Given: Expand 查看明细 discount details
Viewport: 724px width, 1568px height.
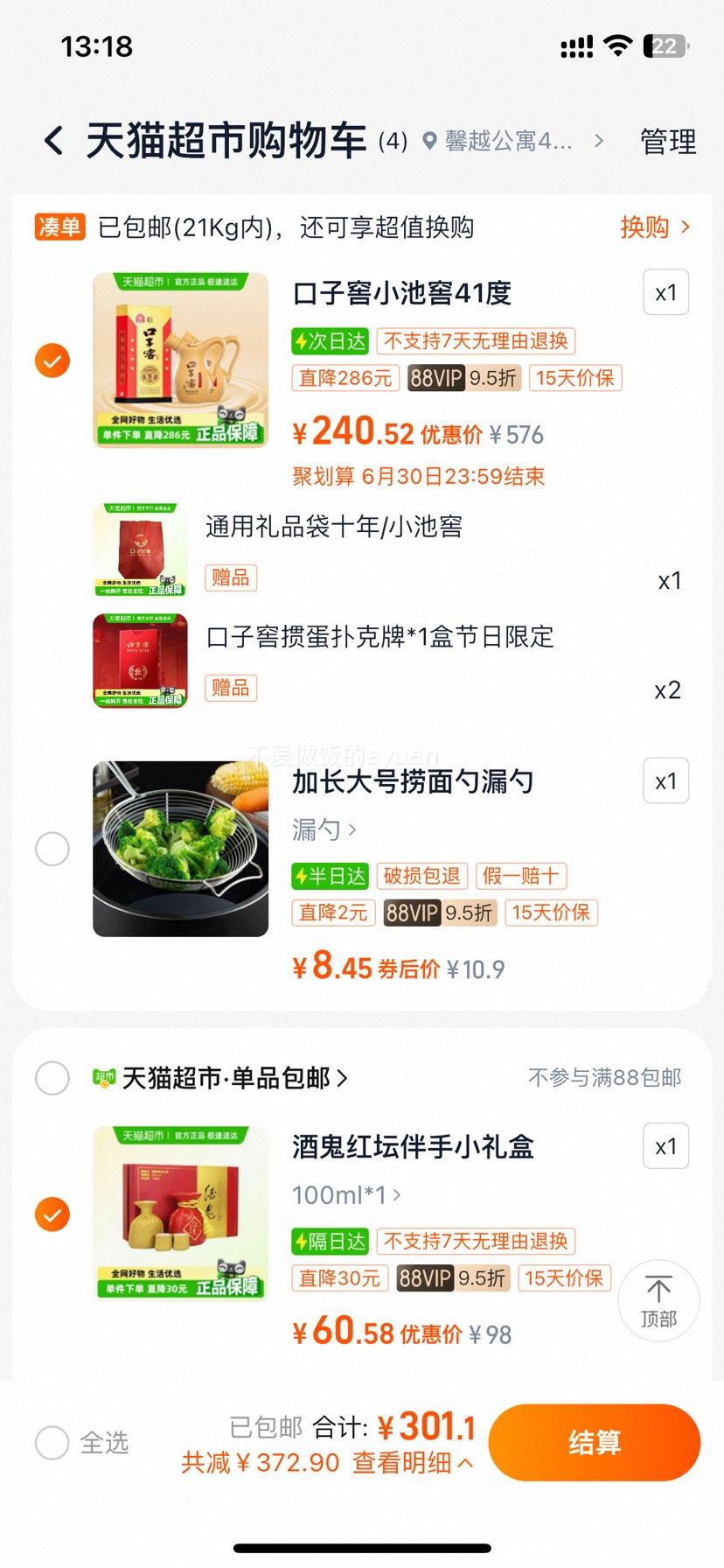Looking at the screenshot, I should 413,1462.
